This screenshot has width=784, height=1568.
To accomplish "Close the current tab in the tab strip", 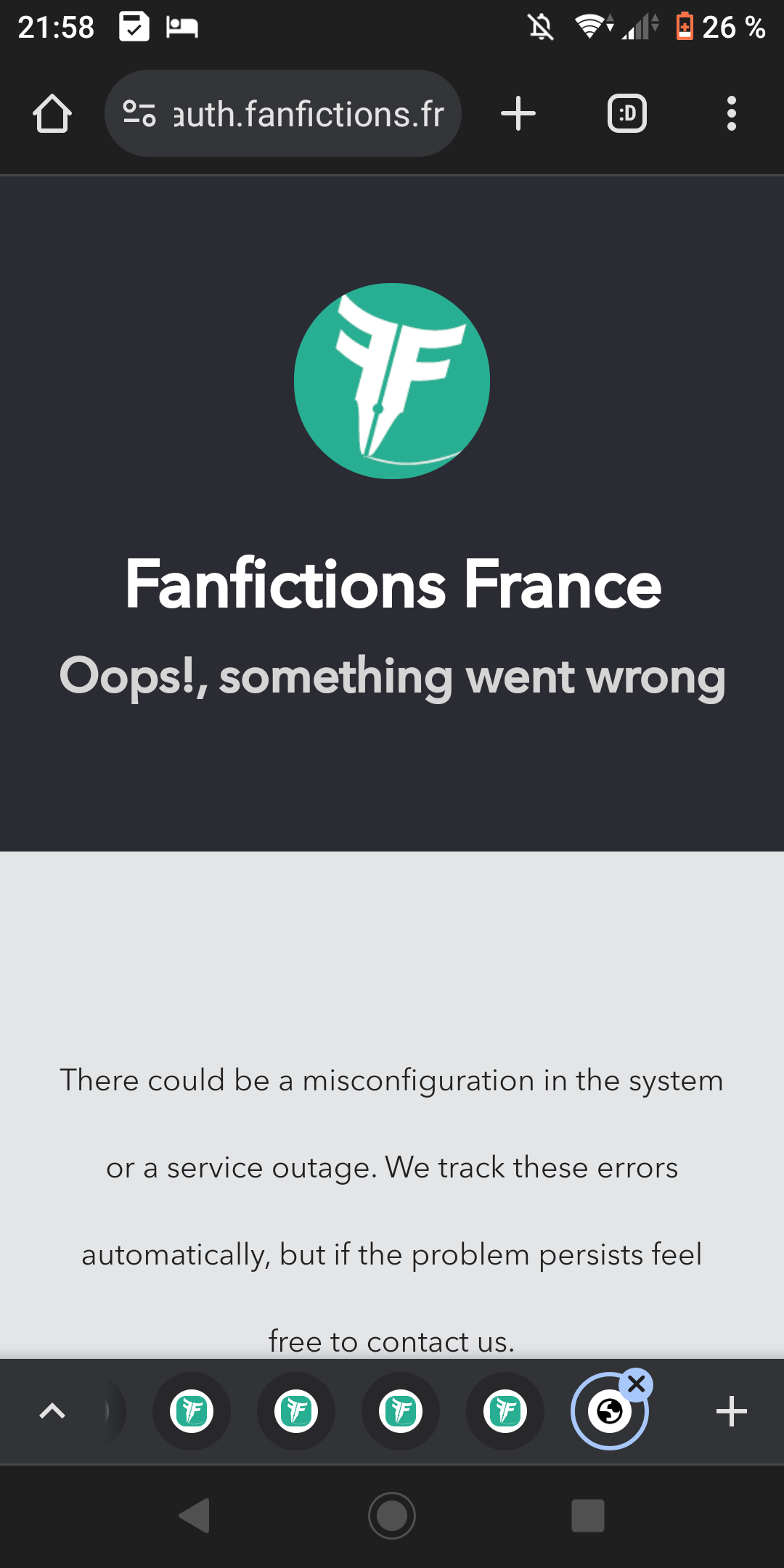I will click(637, 1384).
